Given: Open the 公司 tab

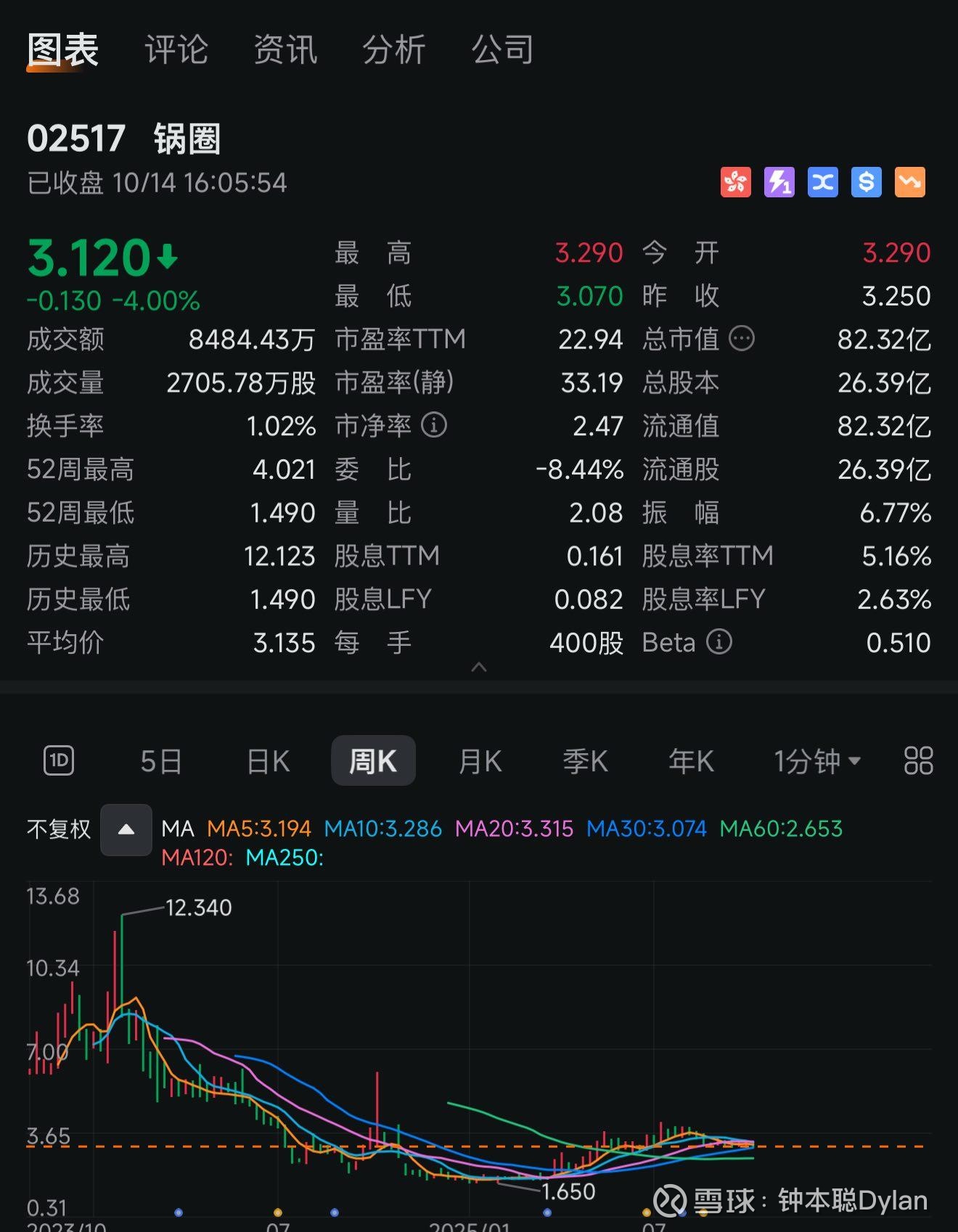Looking at the screenshot, I should (x=503, y=50).
